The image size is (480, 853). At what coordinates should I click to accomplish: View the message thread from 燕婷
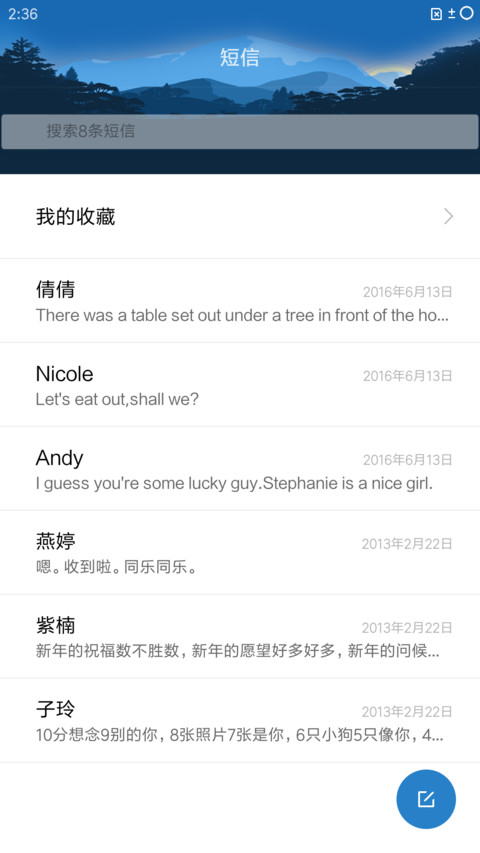point(240,553)
